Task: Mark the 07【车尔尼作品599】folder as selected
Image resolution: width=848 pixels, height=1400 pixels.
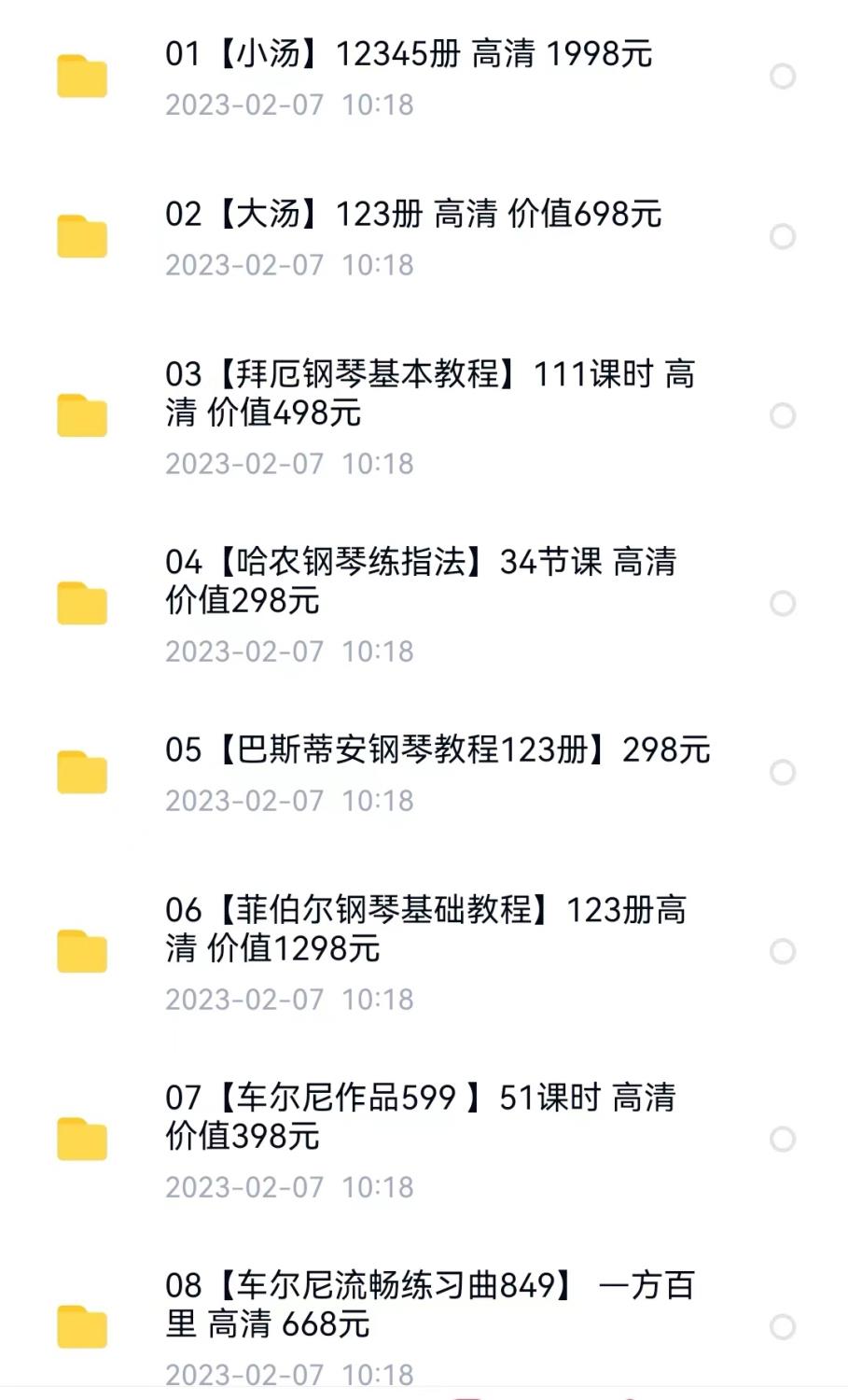Action: tap(783, 1139)
